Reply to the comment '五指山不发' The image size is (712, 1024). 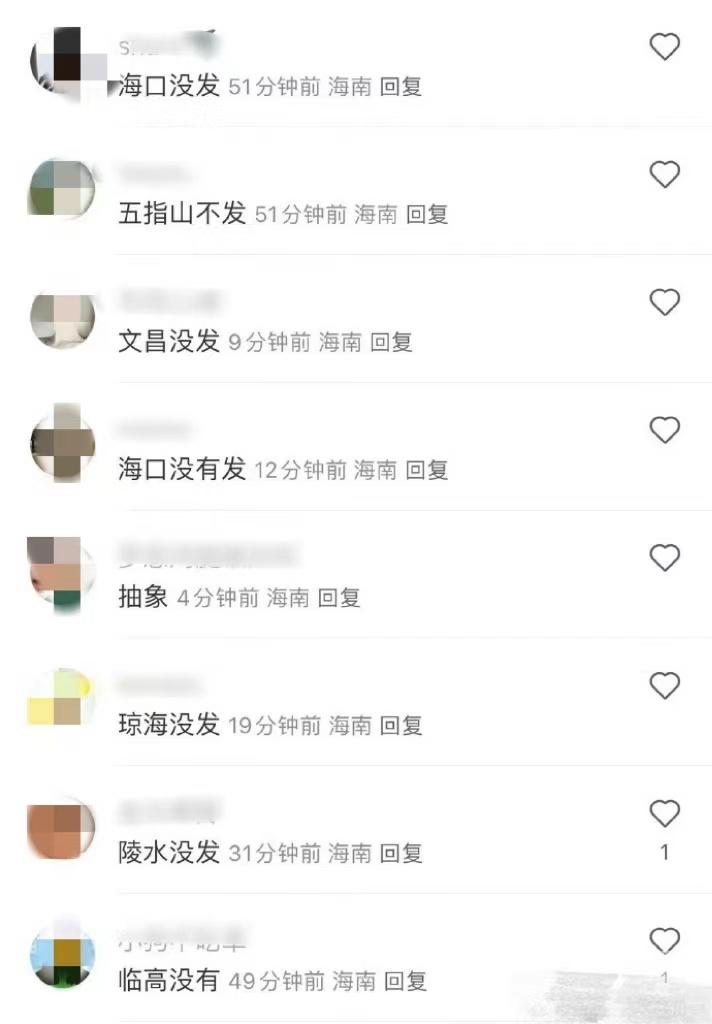[x=427, y=214]
